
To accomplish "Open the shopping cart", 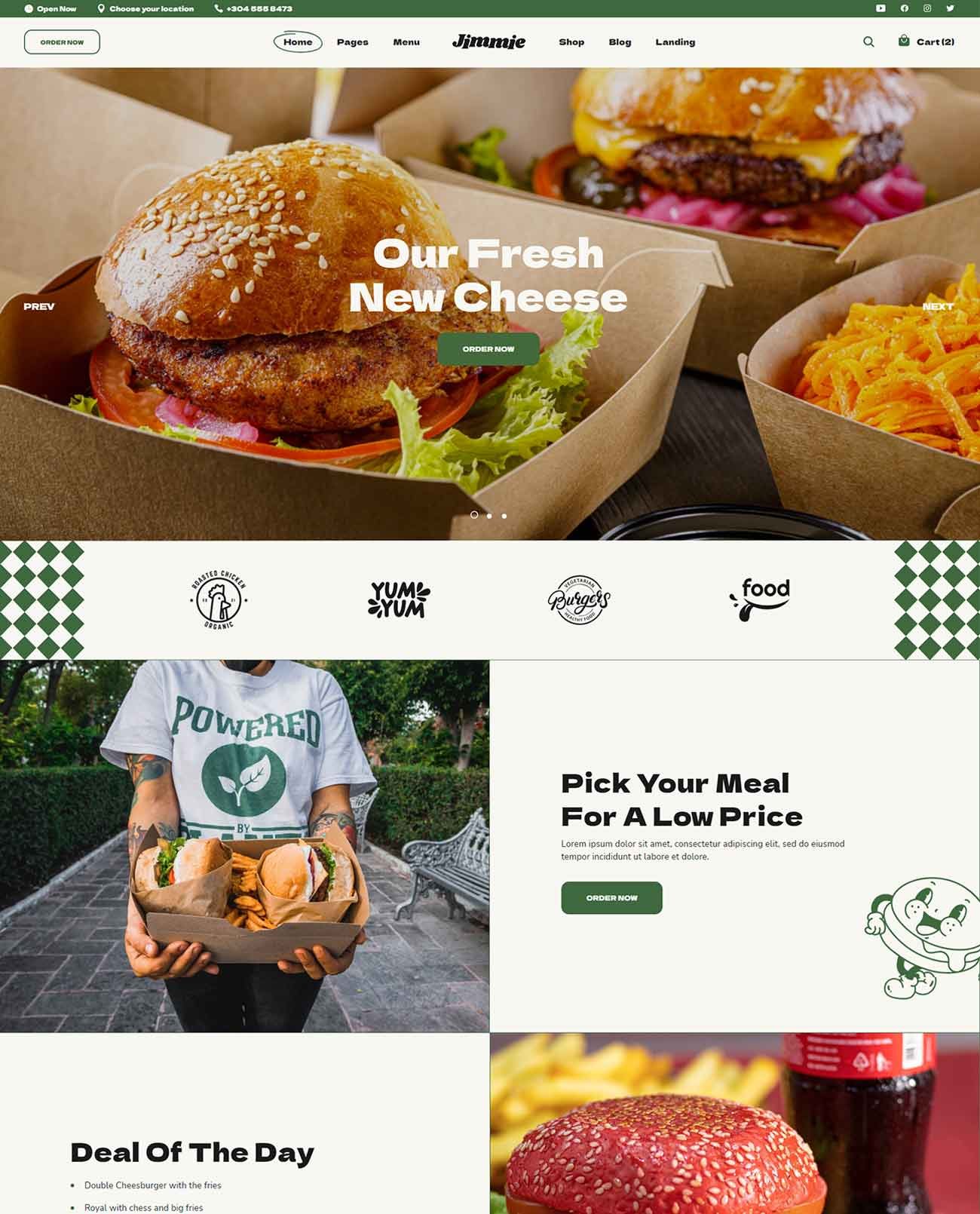I will coord(926,42).
